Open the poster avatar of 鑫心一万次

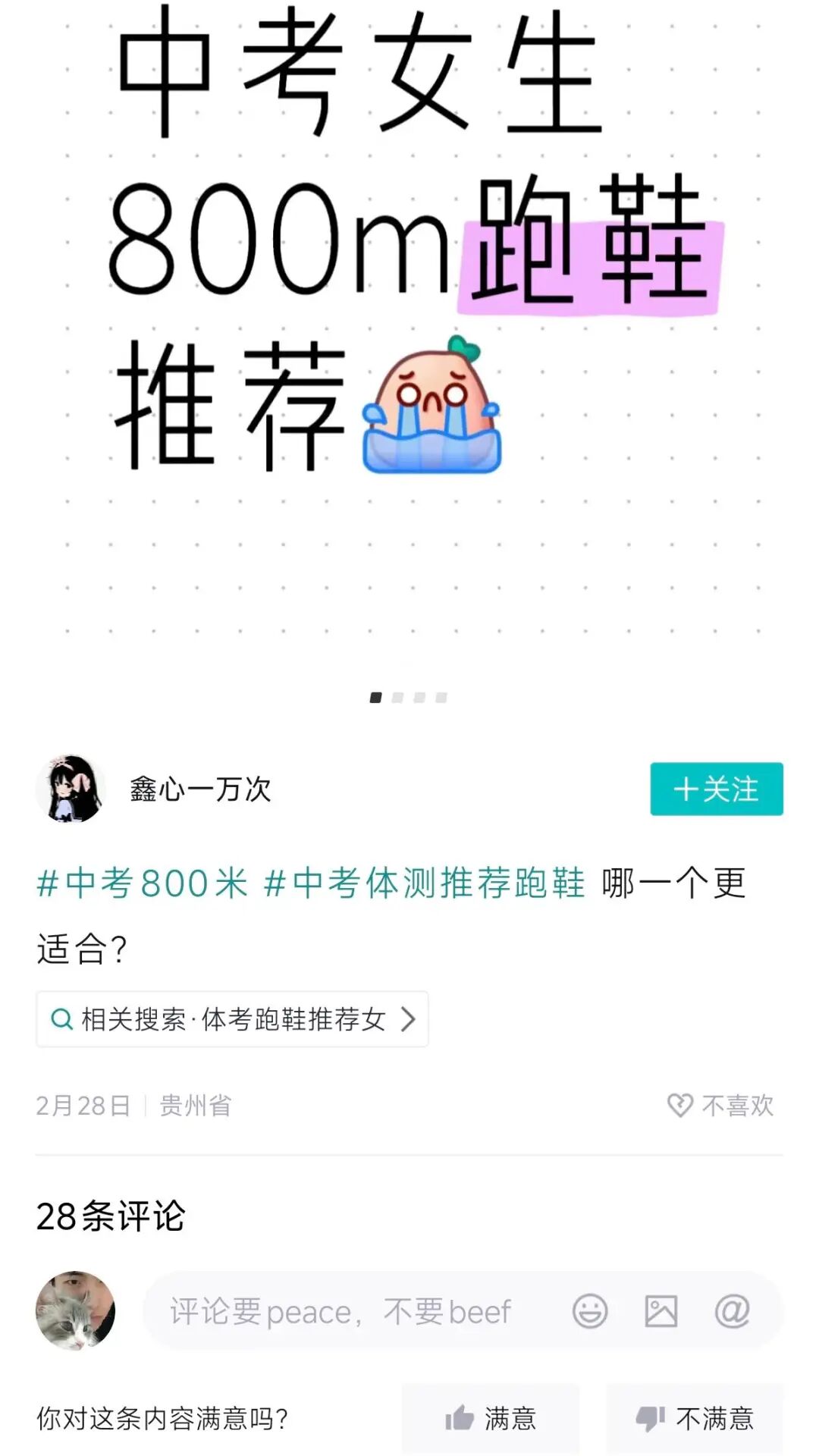[74, 789]
